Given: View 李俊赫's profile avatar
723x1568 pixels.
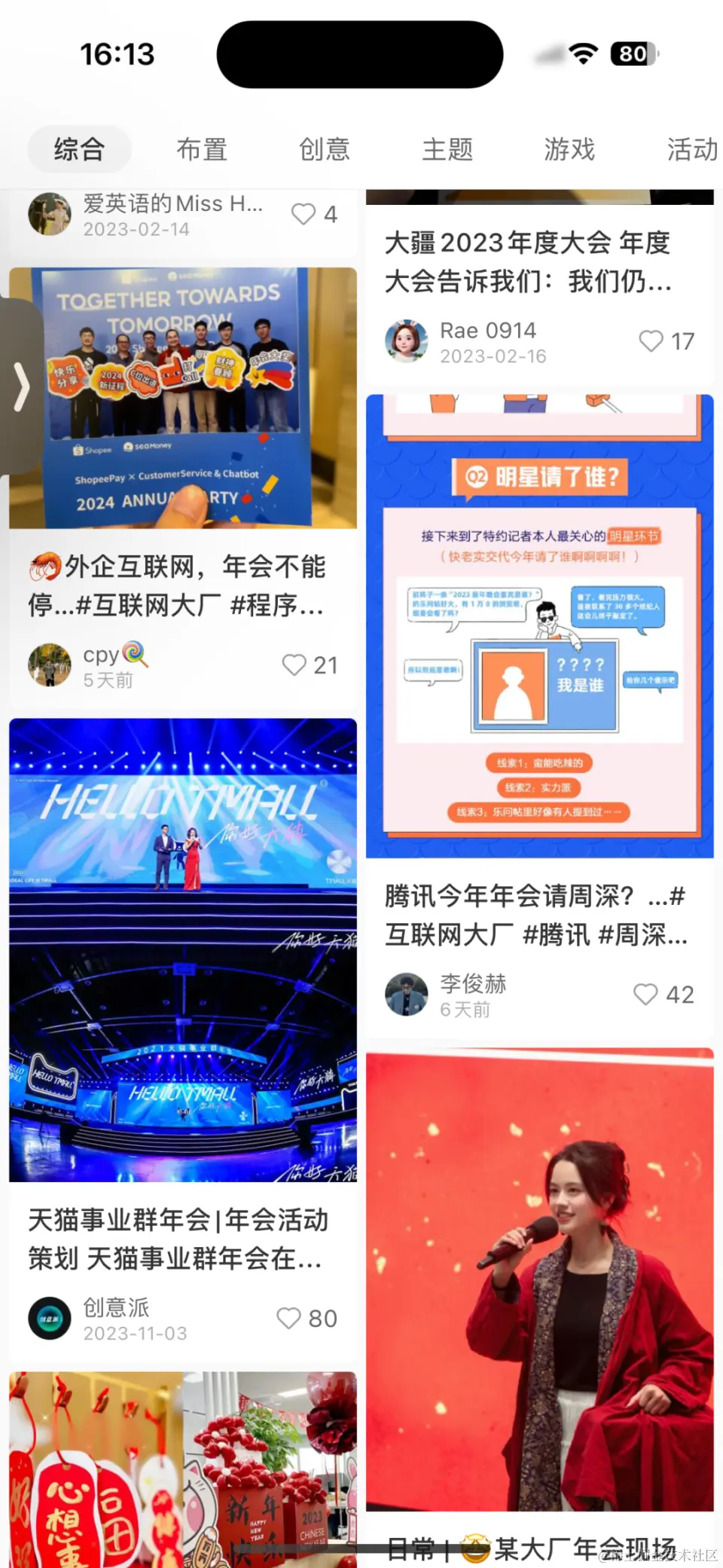Looking at the screenshot, I should point(407,995).
